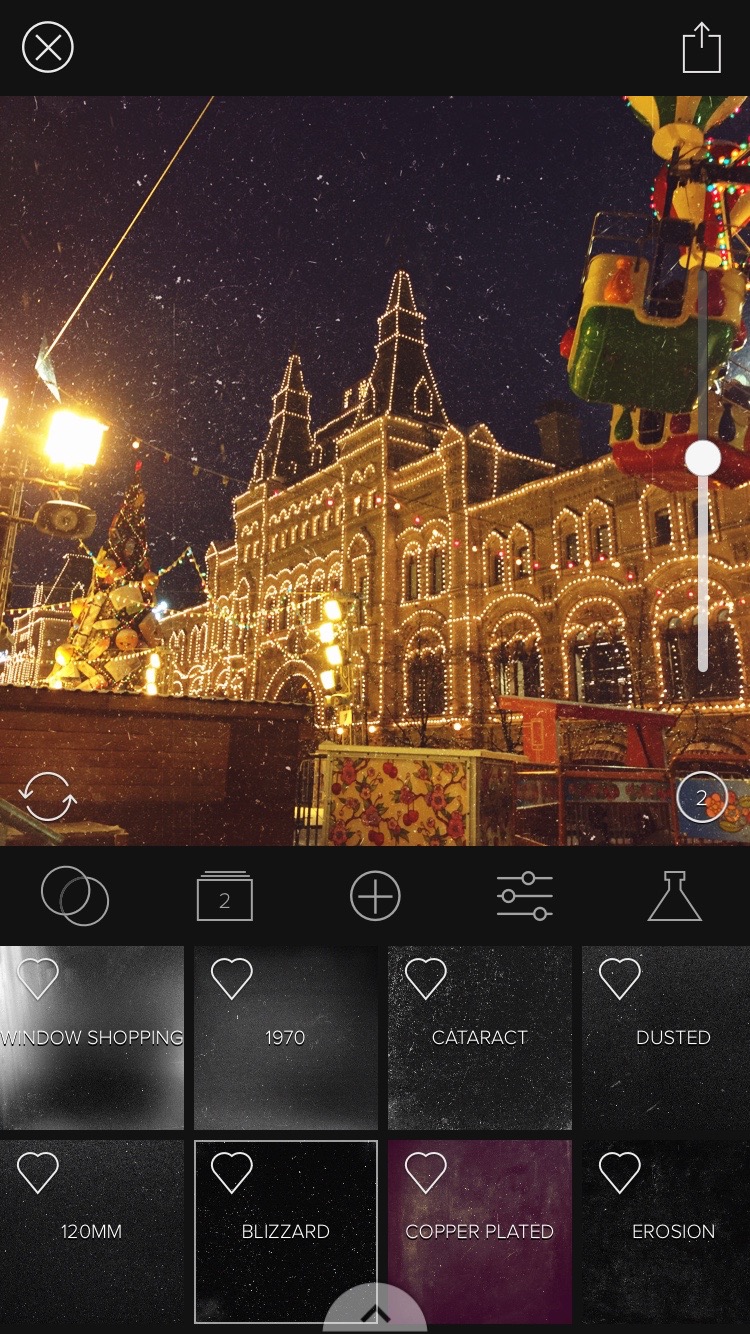Favorite the Blizzard texture
The width and height of the screenshot is (750, 1334).
pyautogui.click(x=232, y=1172)
